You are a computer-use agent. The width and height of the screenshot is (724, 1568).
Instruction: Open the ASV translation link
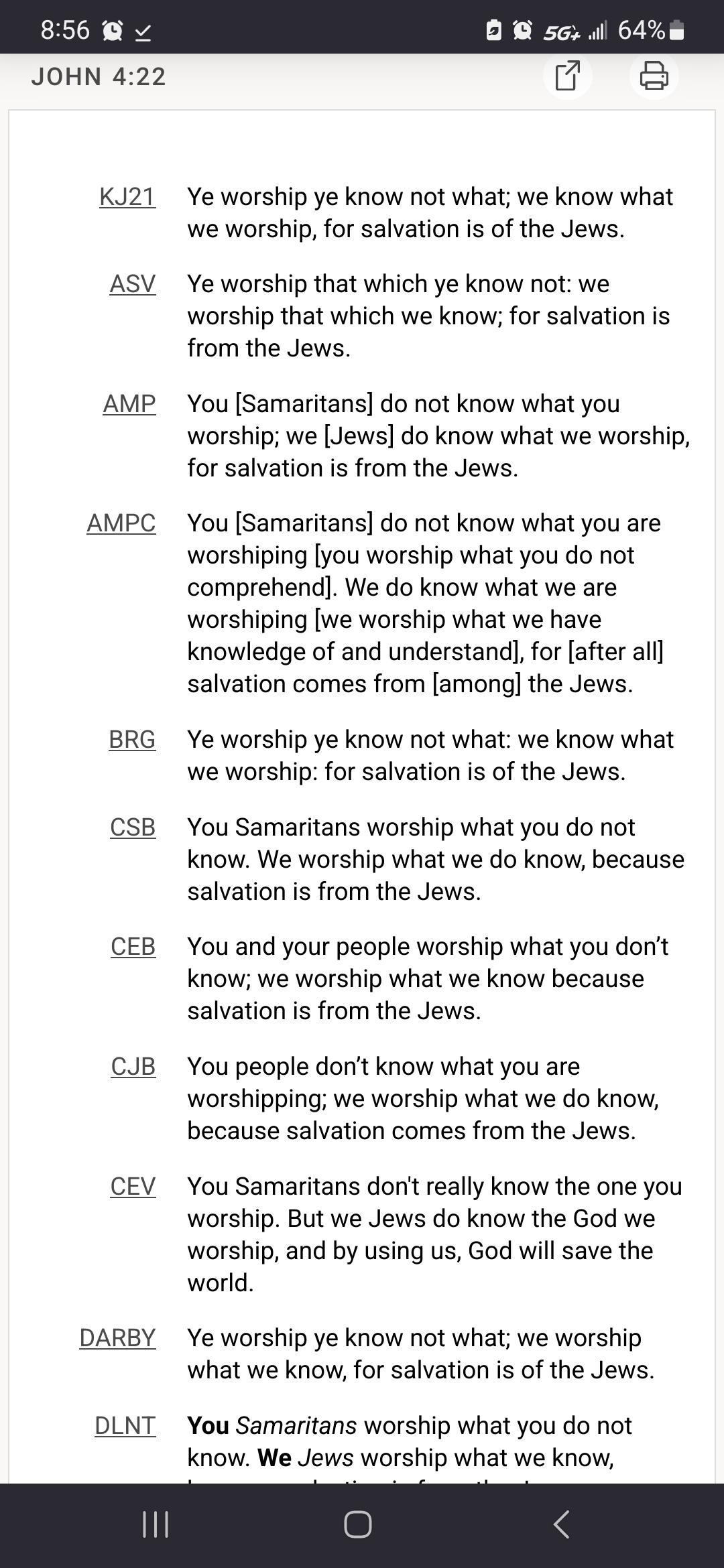133,284
